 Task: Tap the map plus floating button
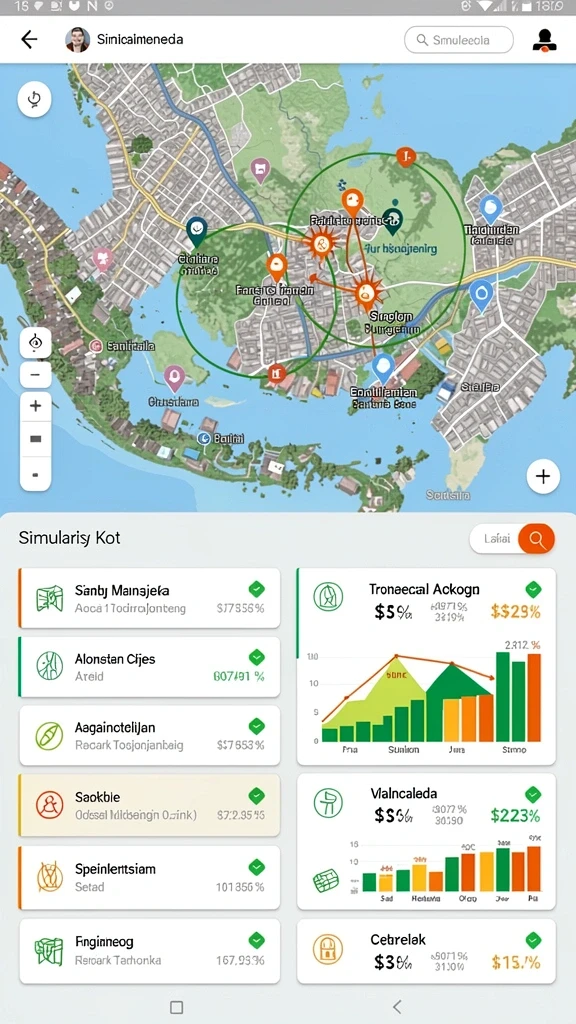543,476
